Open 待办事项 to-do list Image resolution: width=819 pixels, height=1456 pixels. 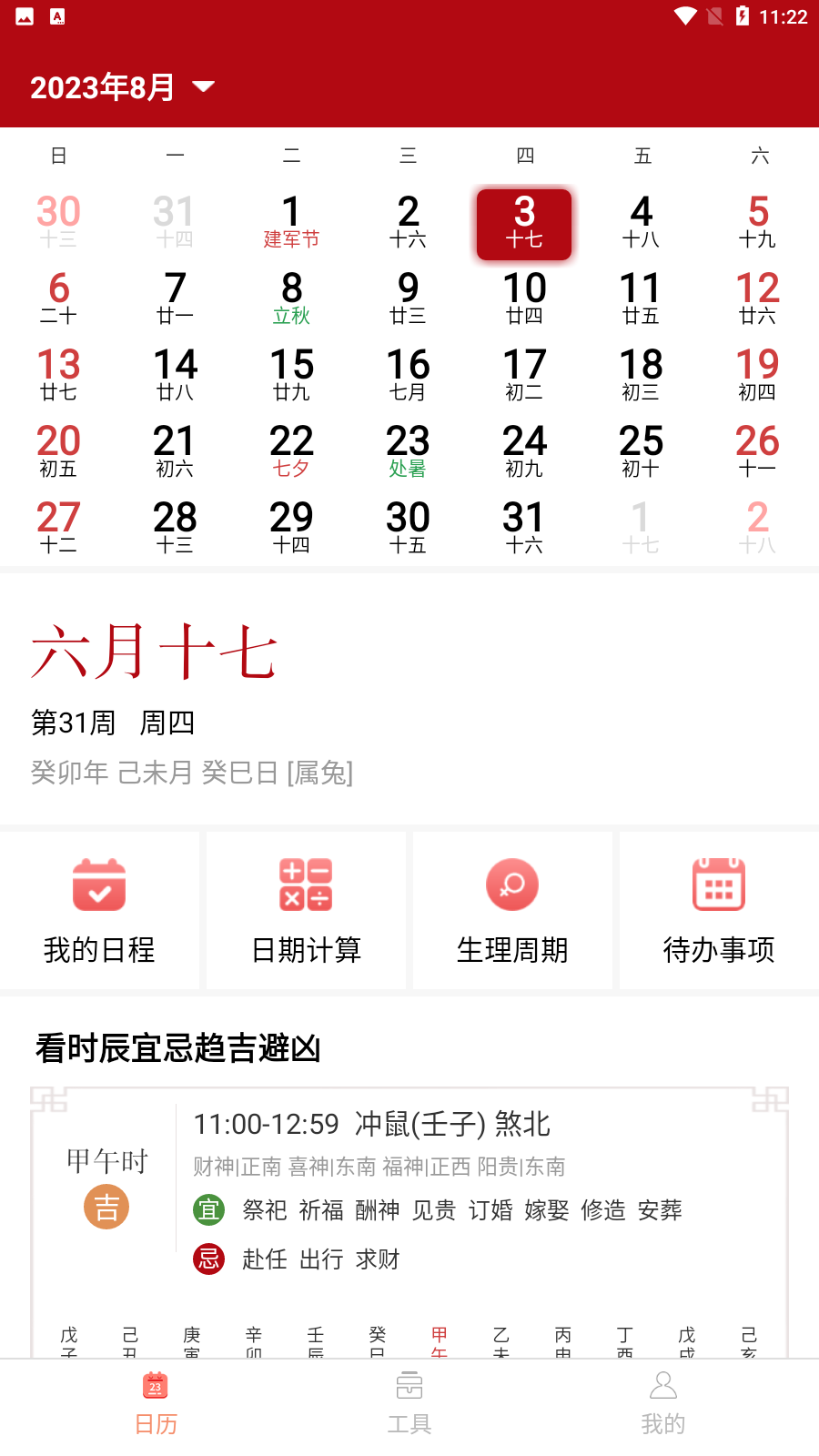click(x=719, y=911)
